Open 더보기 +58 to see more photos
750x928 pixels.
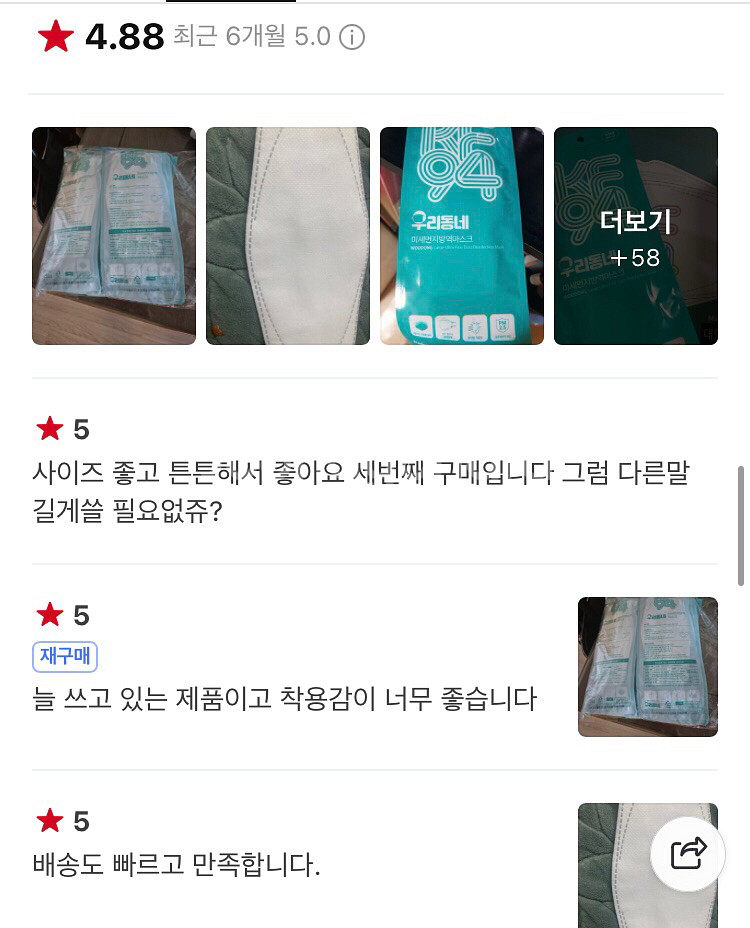[x=636, y=236]
